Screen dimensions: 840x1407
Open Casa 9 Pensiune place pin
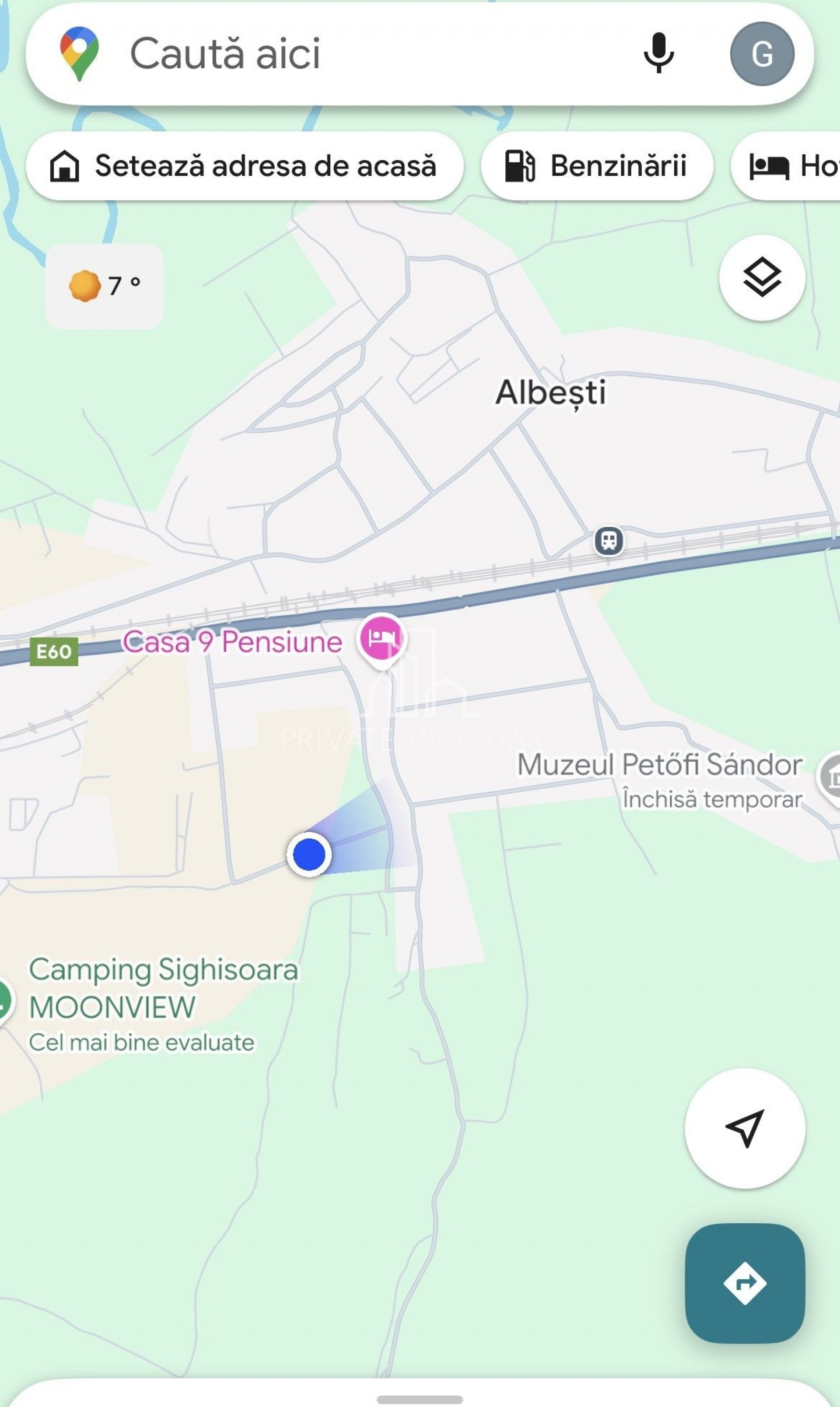tap(382, 640)
